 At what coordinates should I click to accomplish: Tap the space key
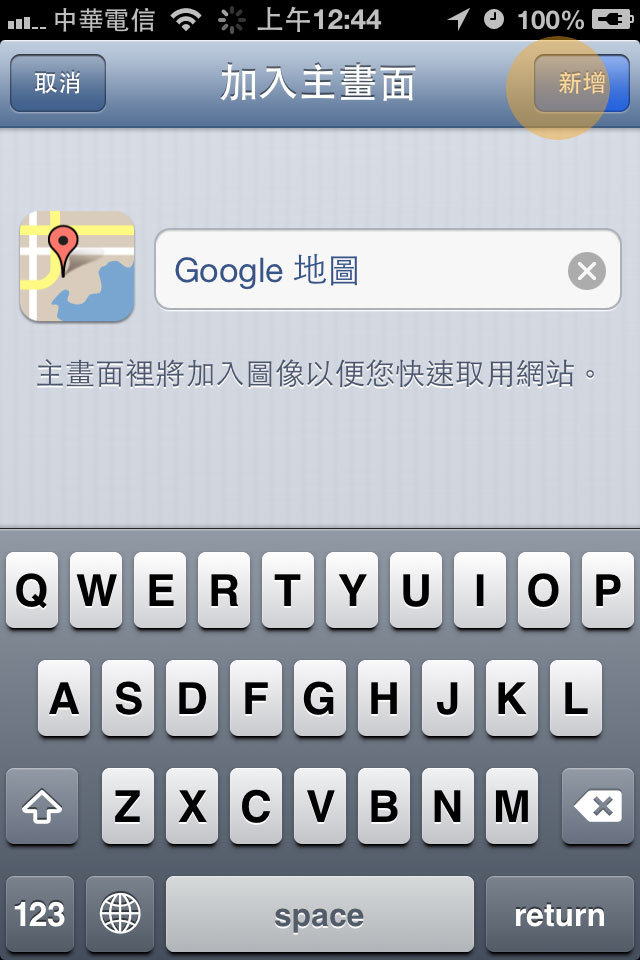(x=319, y=914)
